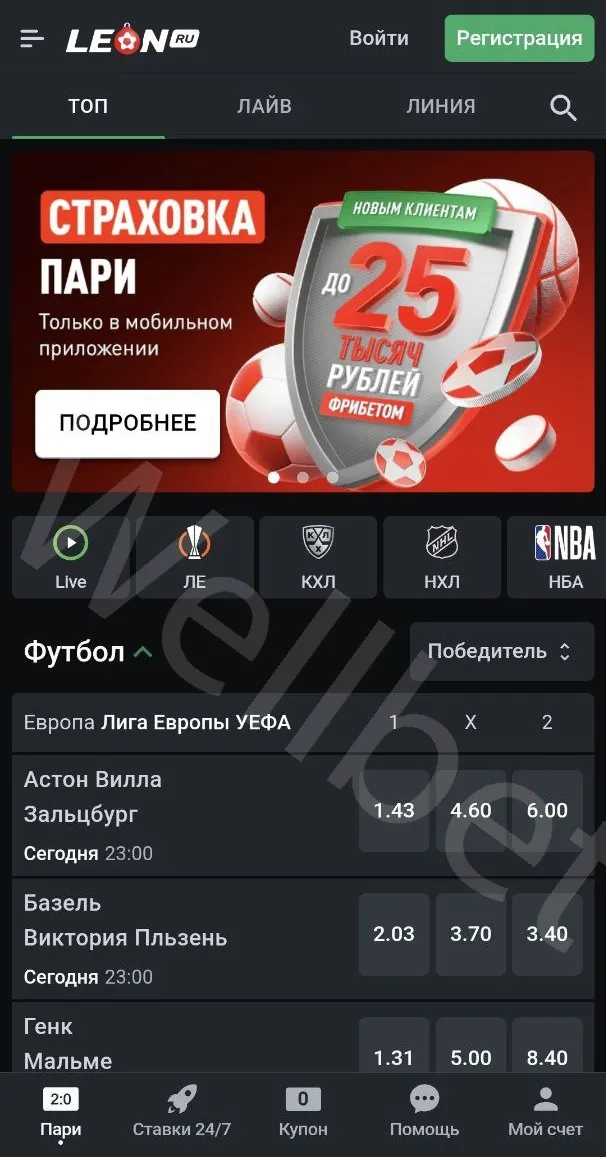This screenshot has height=1157, width=606.
Task: Switch to the ЛАЙВ tab
Action: 264,106
